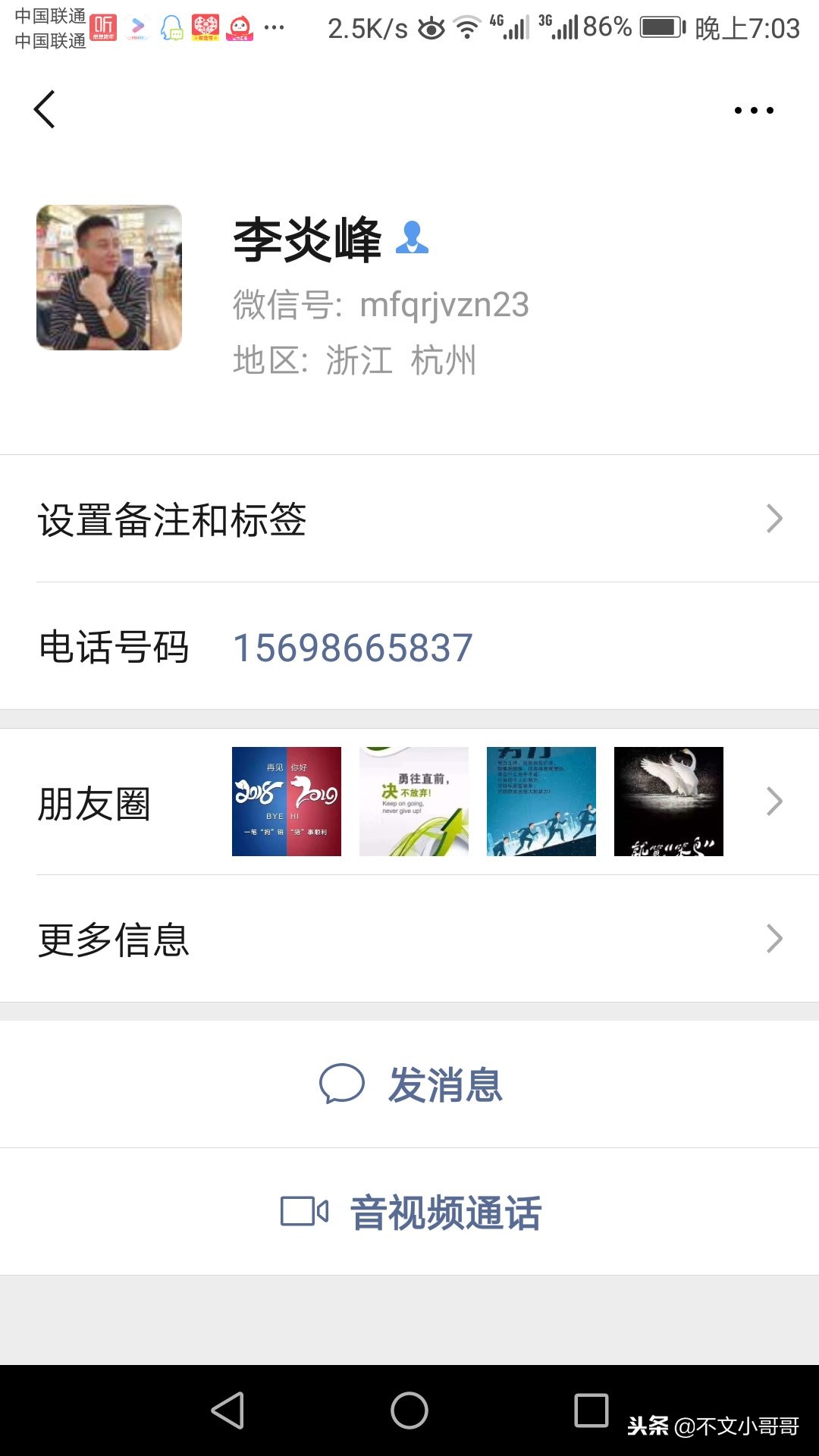Open the swan image in 朋友圈 preview
This screenshot has width=819, height=1456.
point(669,800)
